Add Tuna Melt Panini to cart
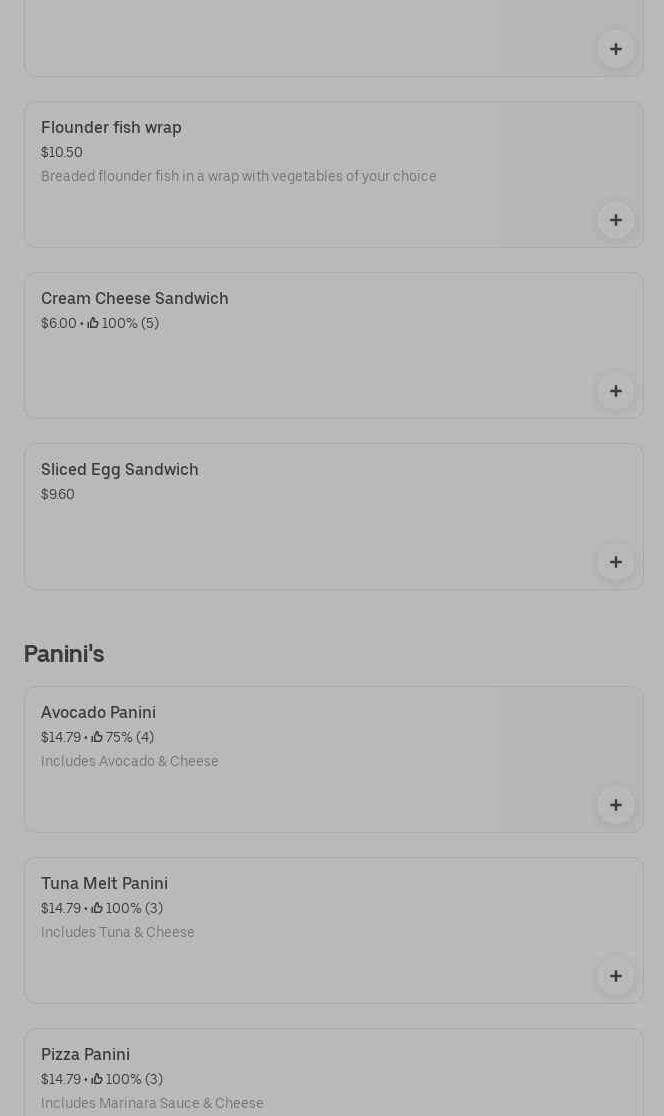 [x=616, y=976]
